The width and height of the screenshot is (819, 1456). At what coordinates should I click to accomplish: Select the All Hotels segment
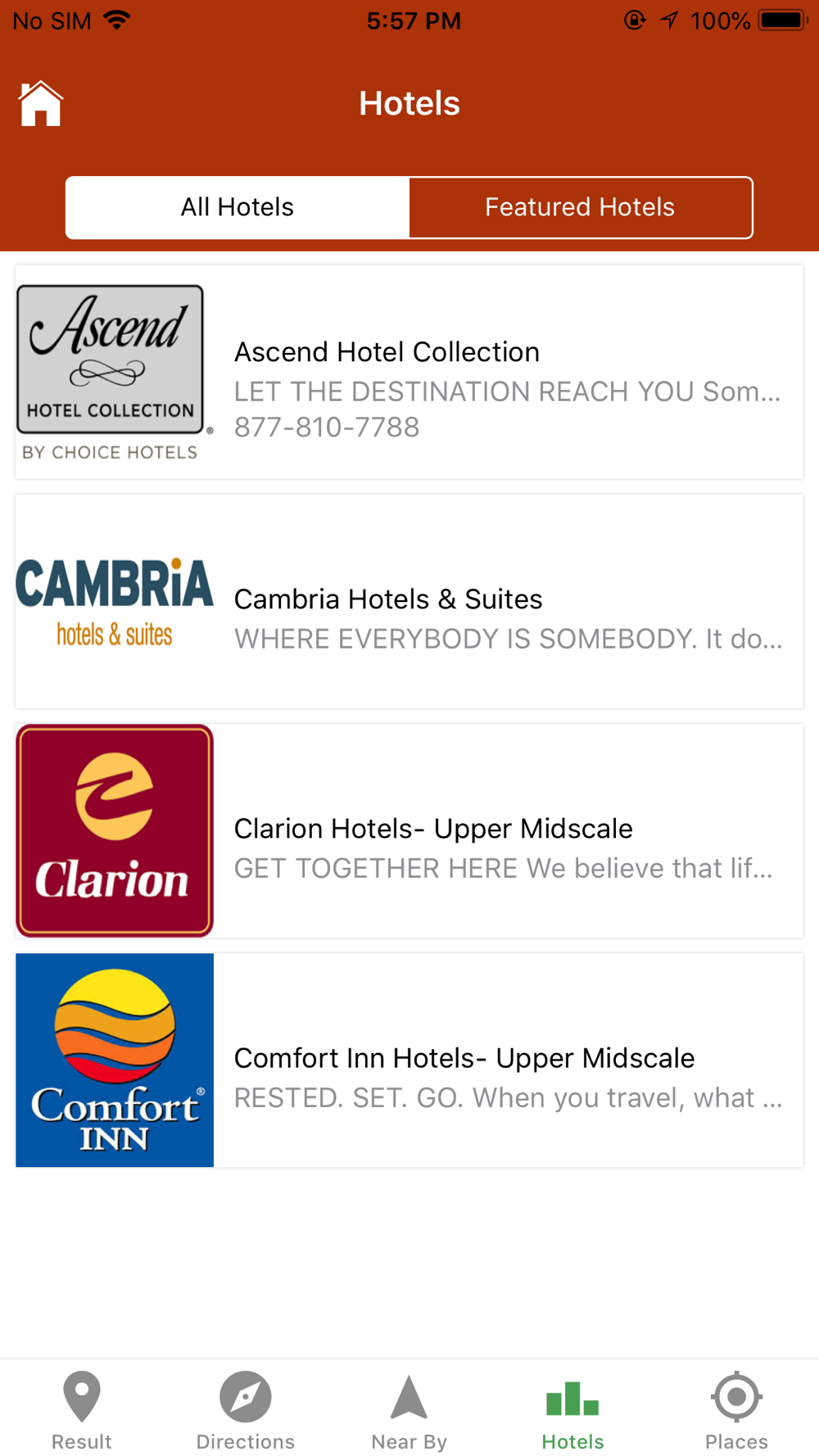tap(238, 207)
